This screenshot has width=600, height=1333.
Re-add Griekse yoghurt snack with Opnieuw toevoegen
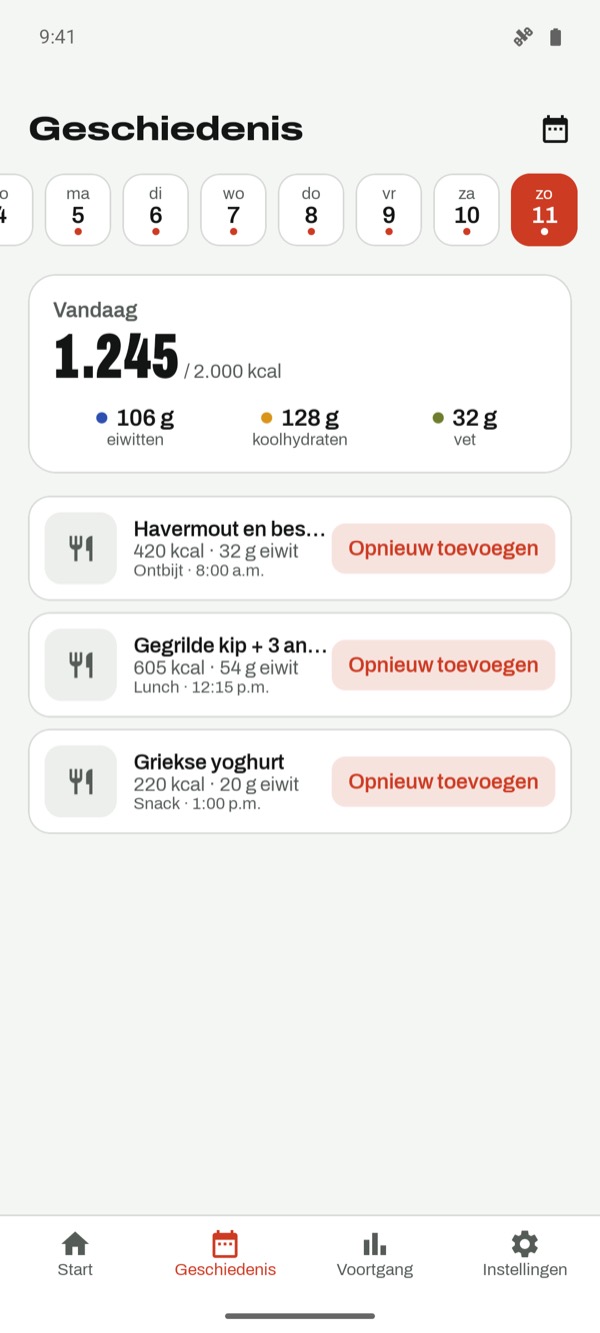[x=443, y=782]
